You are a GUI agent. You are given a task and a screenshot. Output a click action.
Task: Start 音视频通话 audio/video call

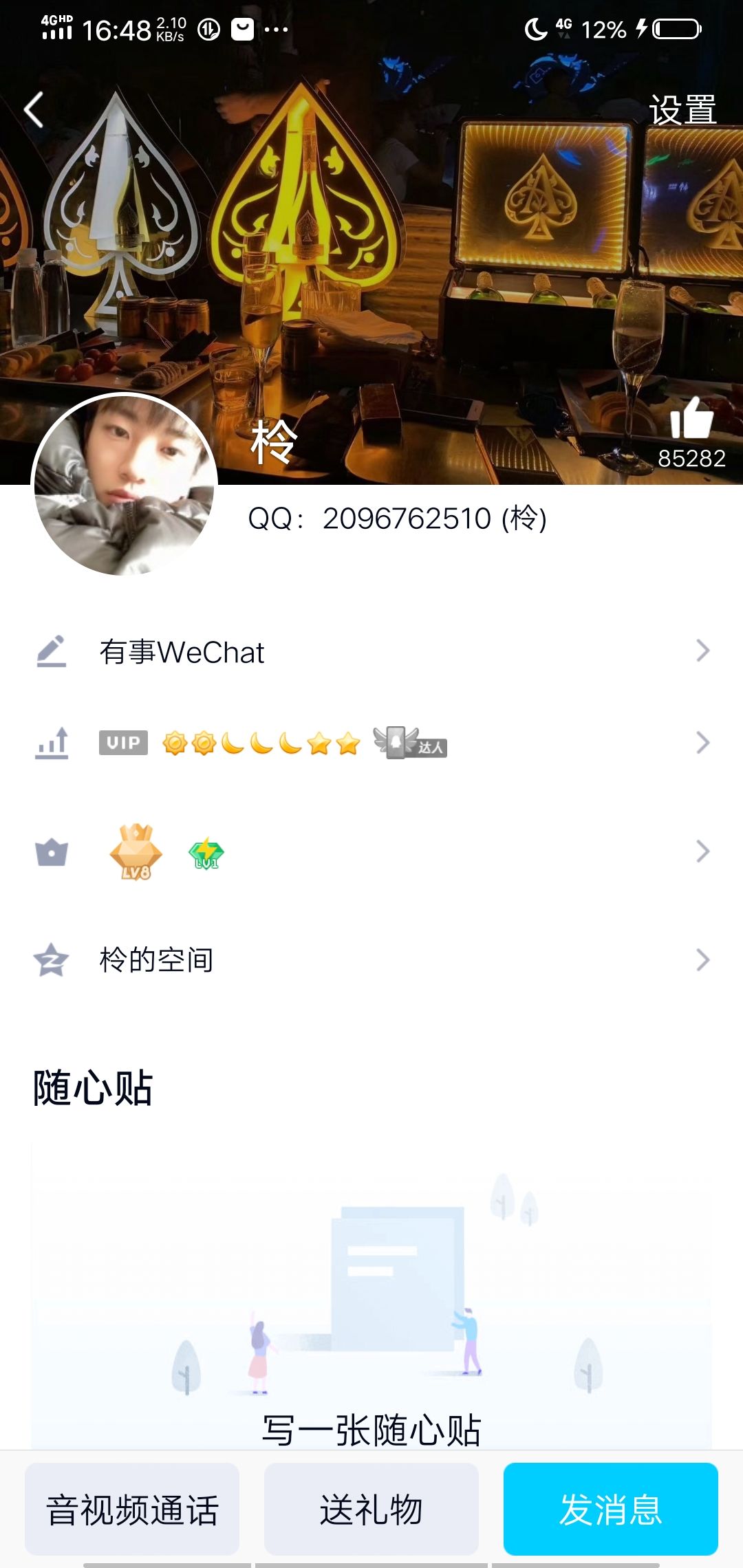[132, 1509]
